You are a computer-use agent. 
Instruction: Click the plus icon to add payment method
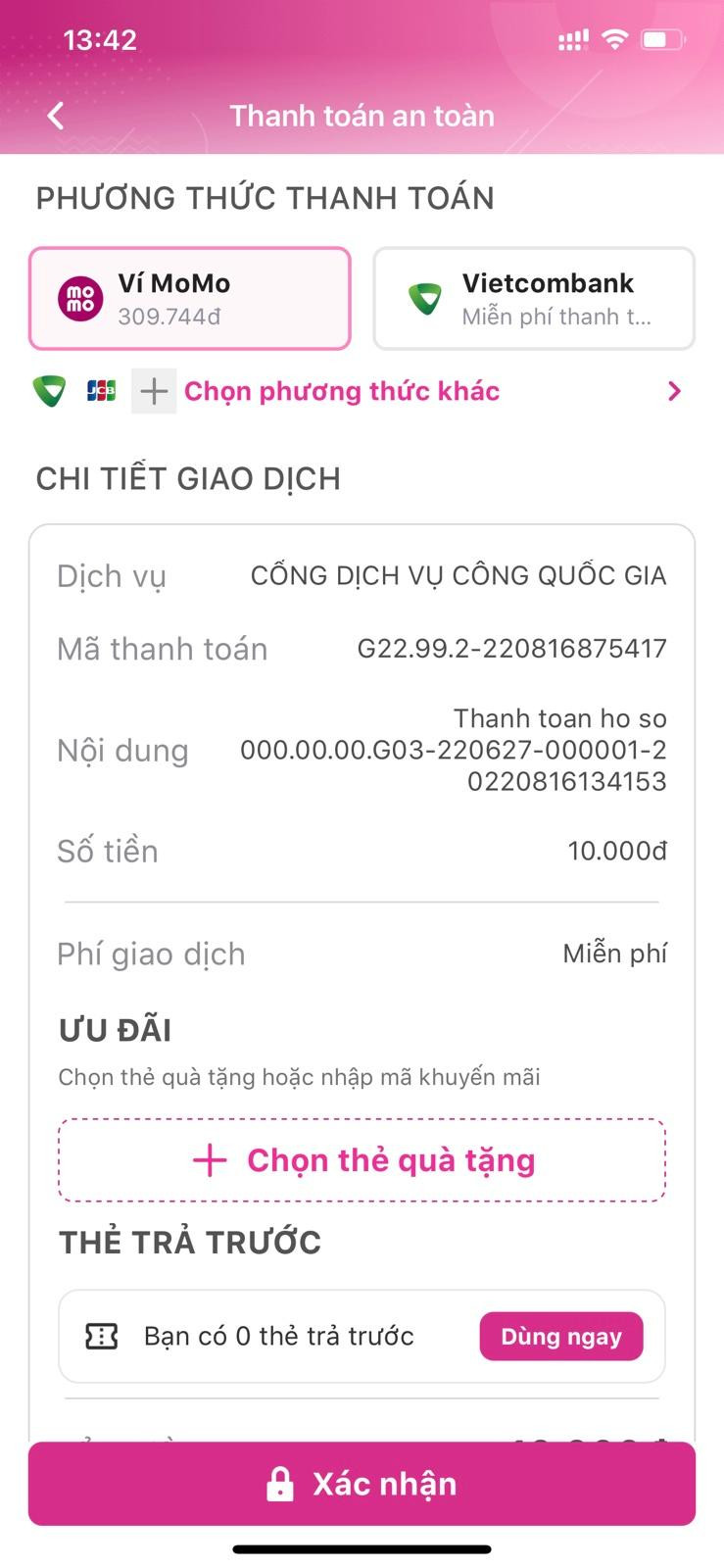click(x=153, y=391)
